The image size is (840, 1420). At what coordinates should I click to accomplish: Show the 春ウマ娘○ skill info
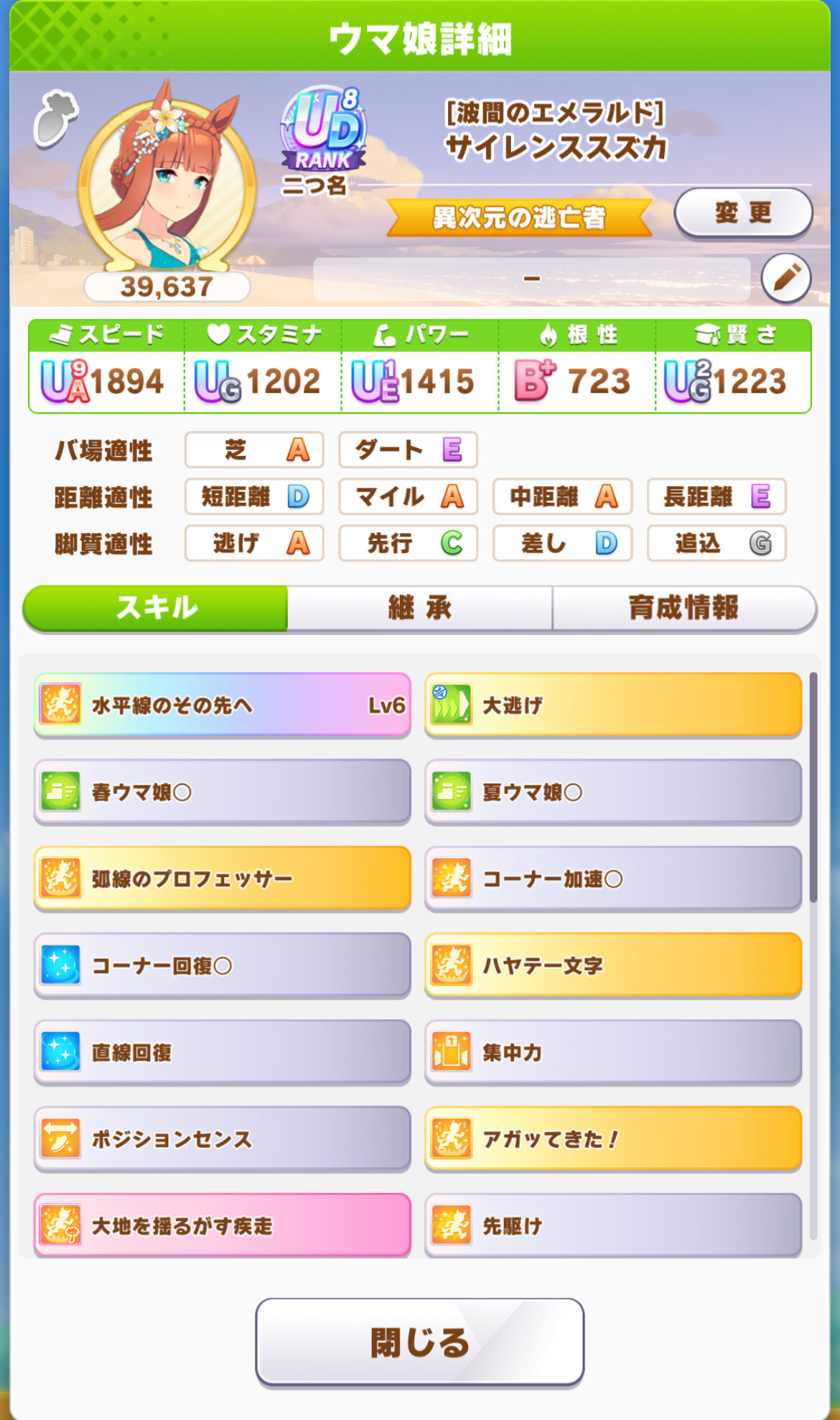(223, 792)
